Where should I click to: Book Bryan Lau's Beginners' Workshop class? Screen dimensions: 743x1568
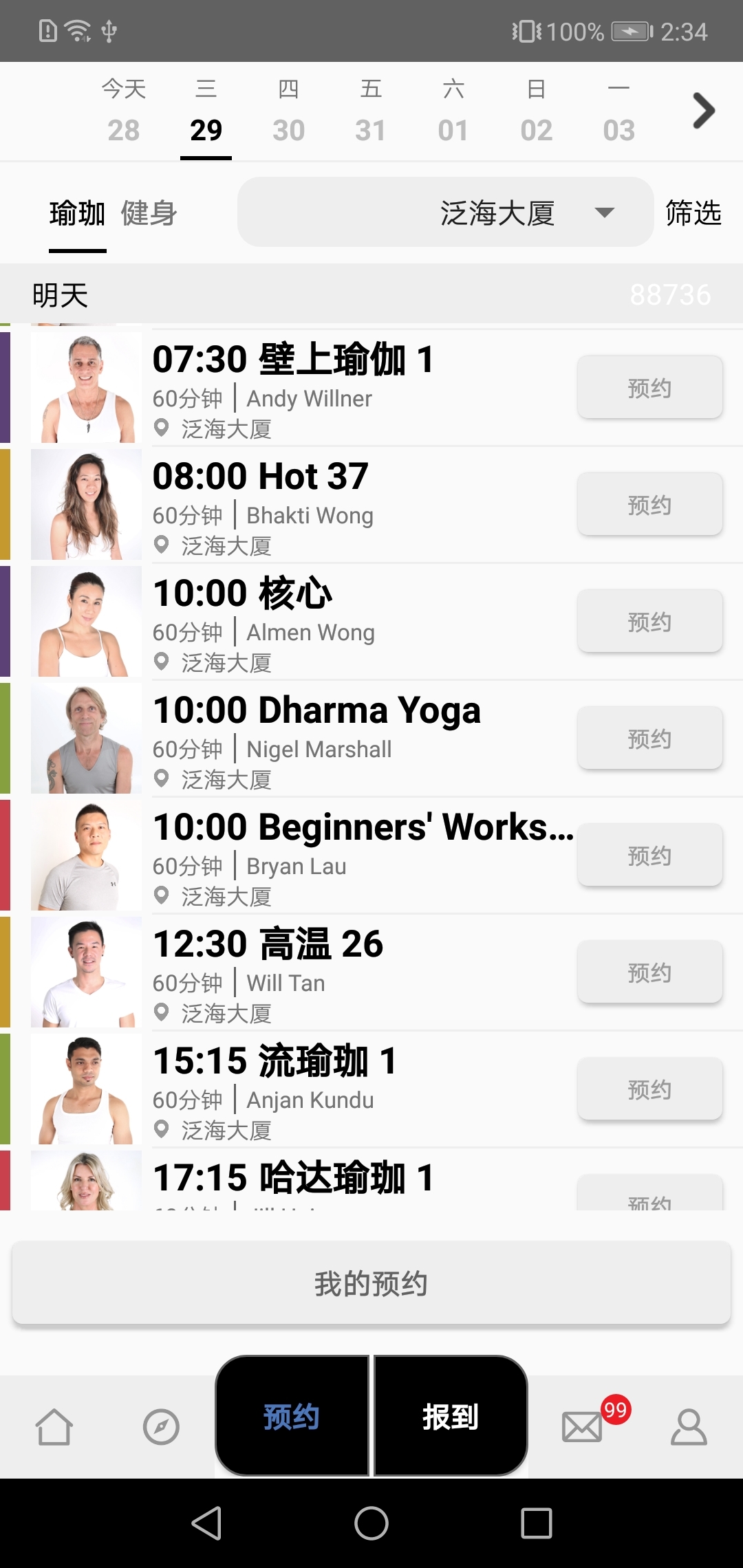click(x=649, y=855)
